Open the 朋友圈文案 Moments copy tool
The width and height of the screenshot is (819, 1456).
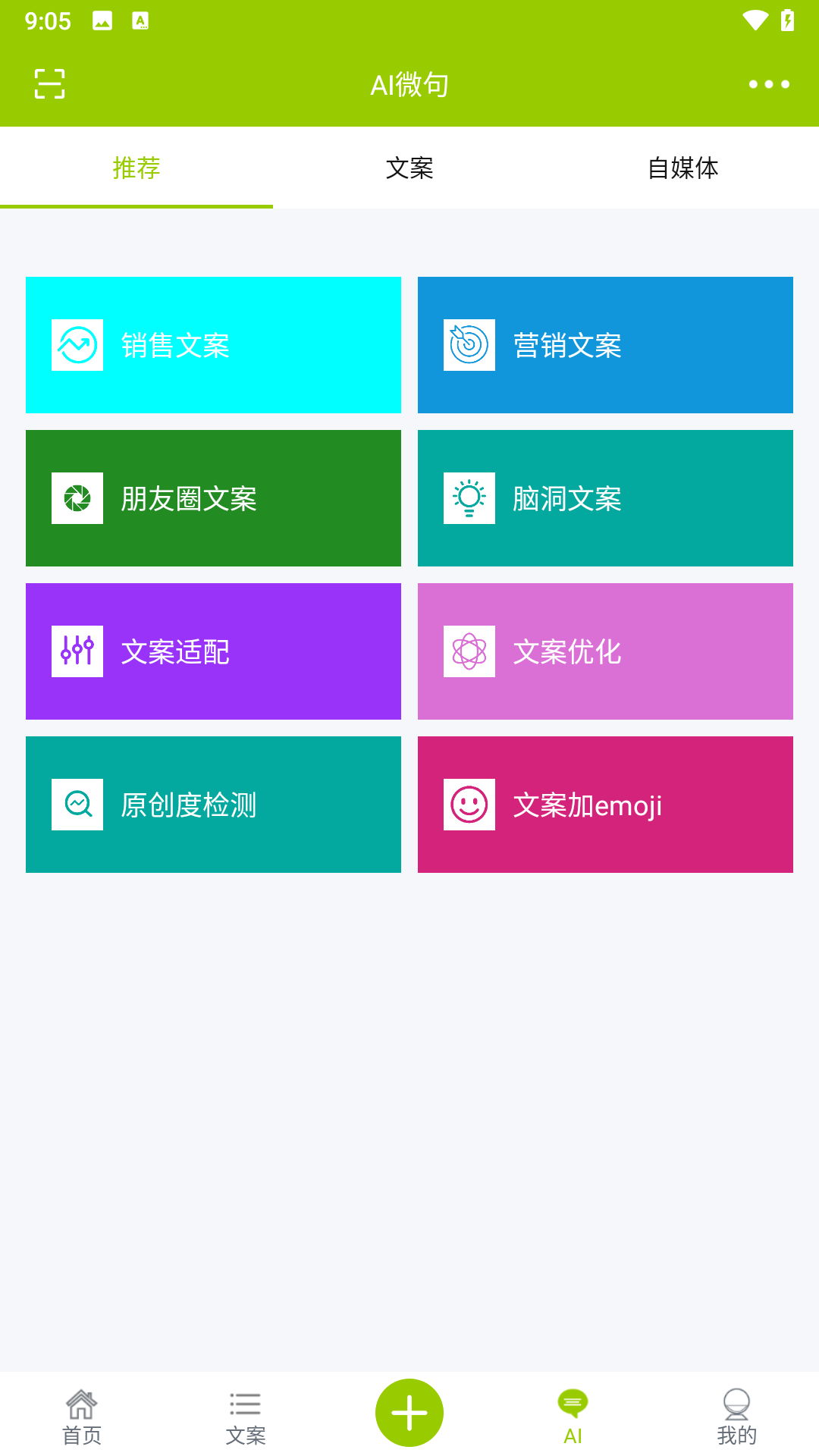point(213,498)
